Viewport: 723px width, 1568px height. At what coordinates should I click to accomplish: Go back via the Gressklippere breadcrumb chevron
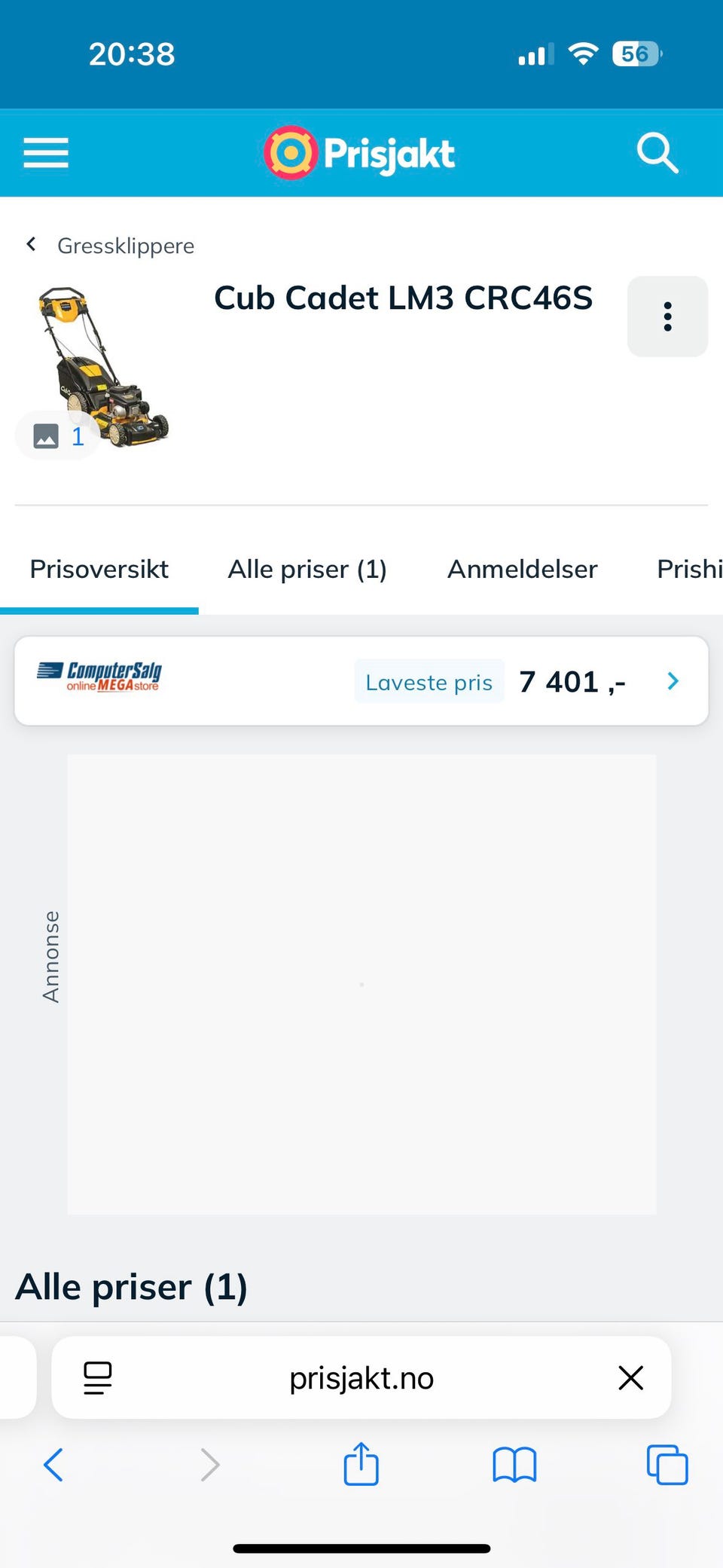pos(31,243)
